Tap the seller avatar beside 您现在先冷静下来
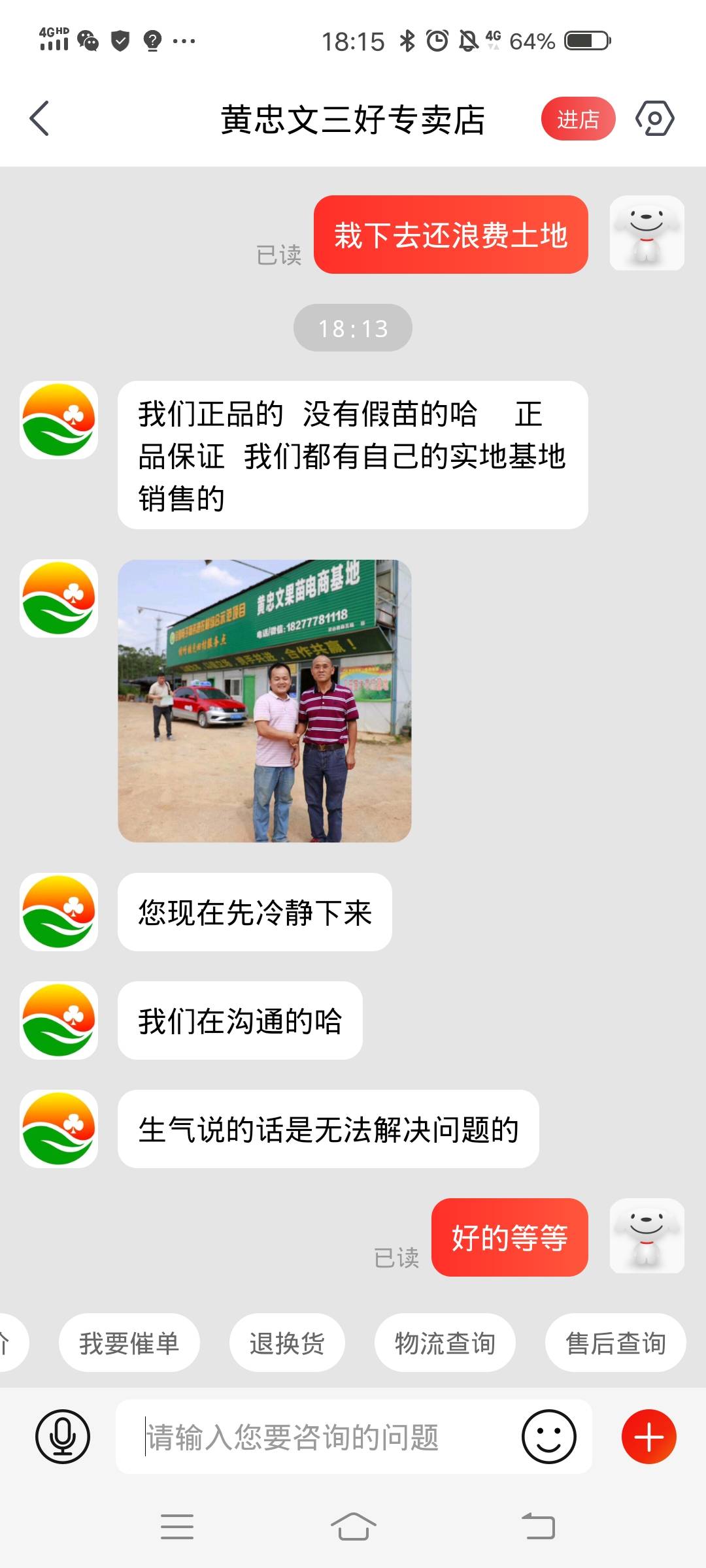706x1568 pixels. (59, 912)
